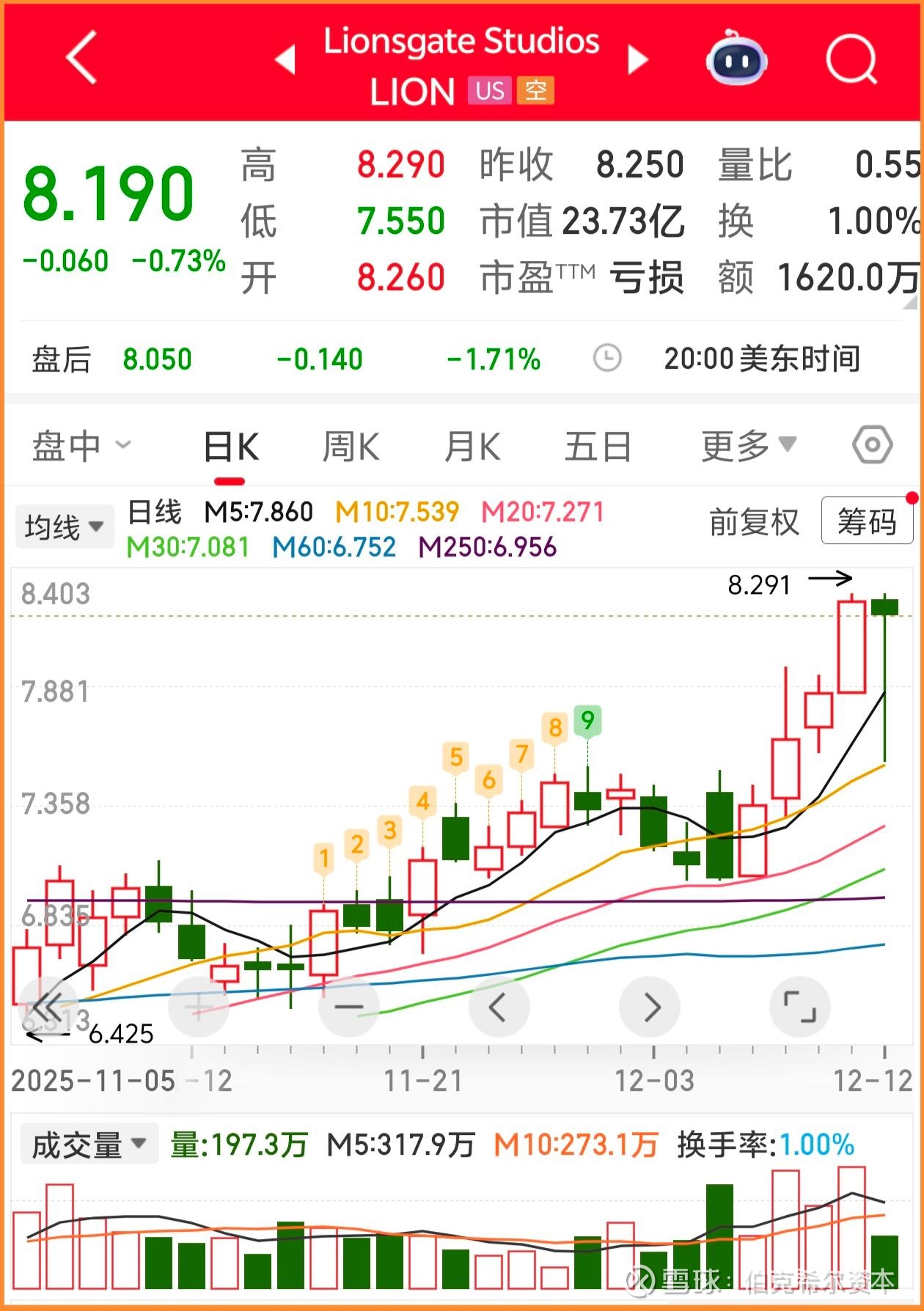Change the 均线 indicator dropdown

(64, 526)
